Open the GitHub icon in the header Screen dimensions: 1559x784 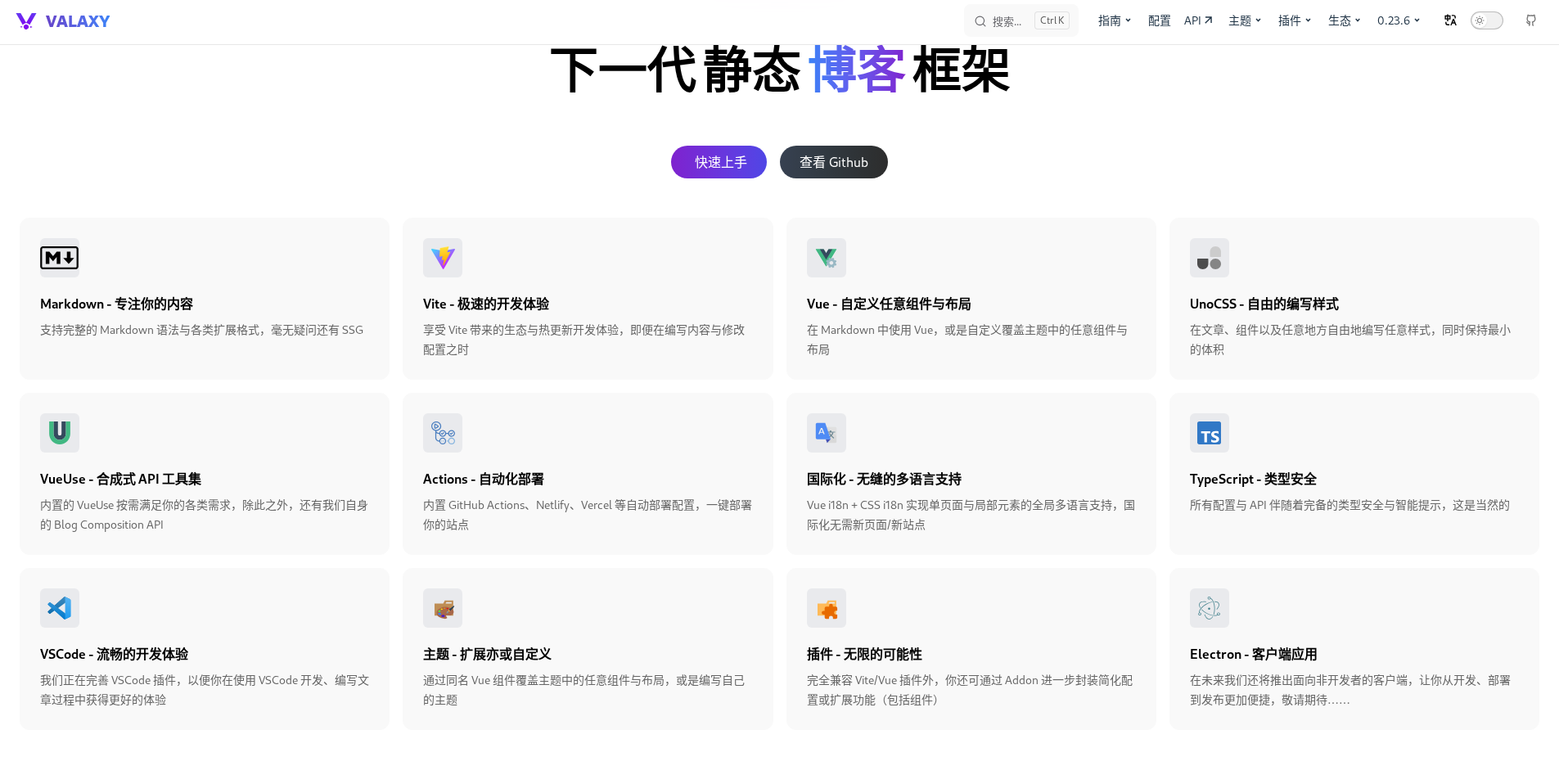point(1530,20)
